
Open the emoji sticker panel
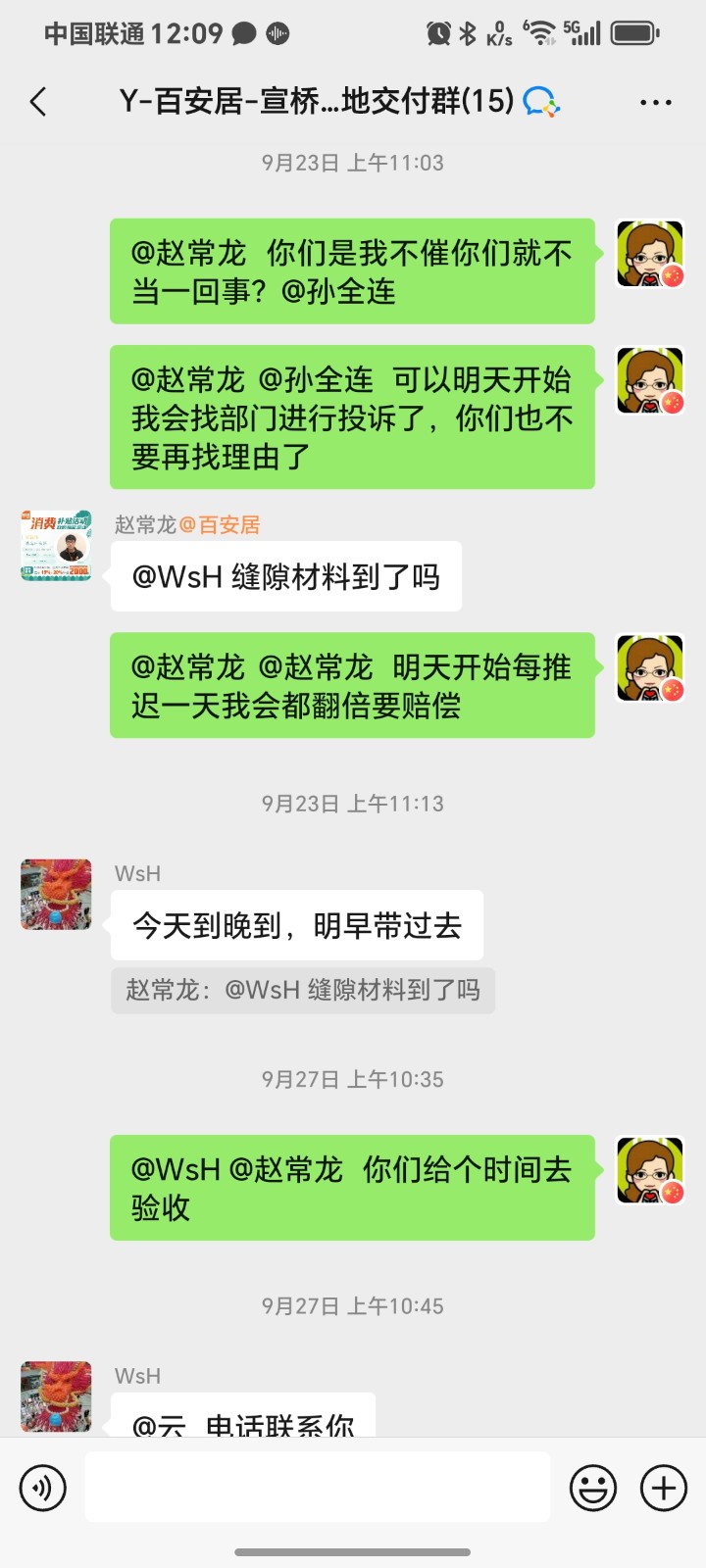coord(593,1488)
